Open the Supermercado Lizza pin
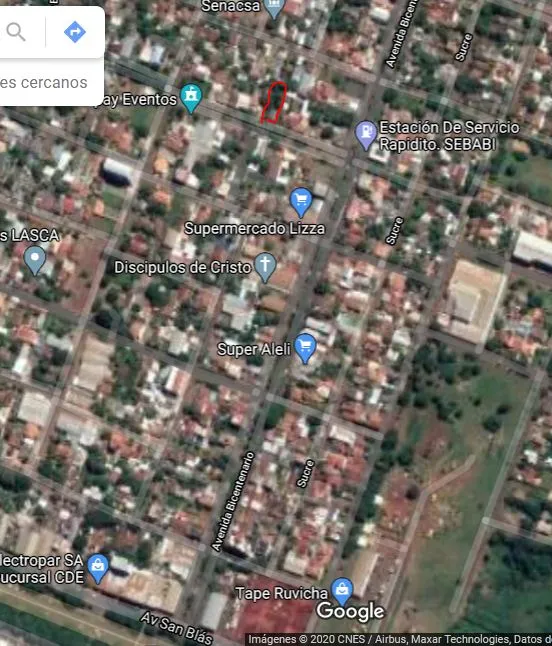This screenshot has height=646, width=552. pyautogui.click(x=301, y=202)
